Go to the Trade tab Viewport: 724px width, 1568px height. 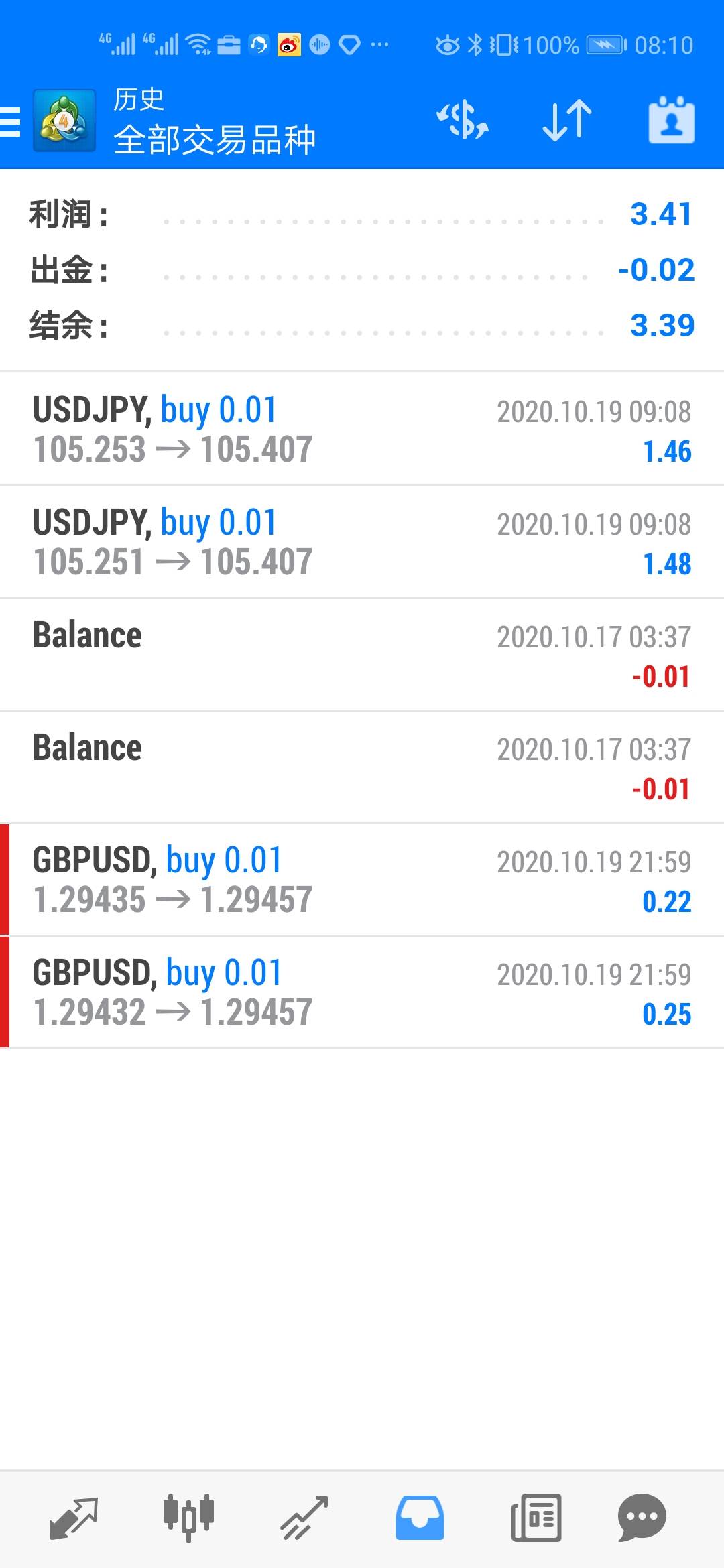(304, 1518)
